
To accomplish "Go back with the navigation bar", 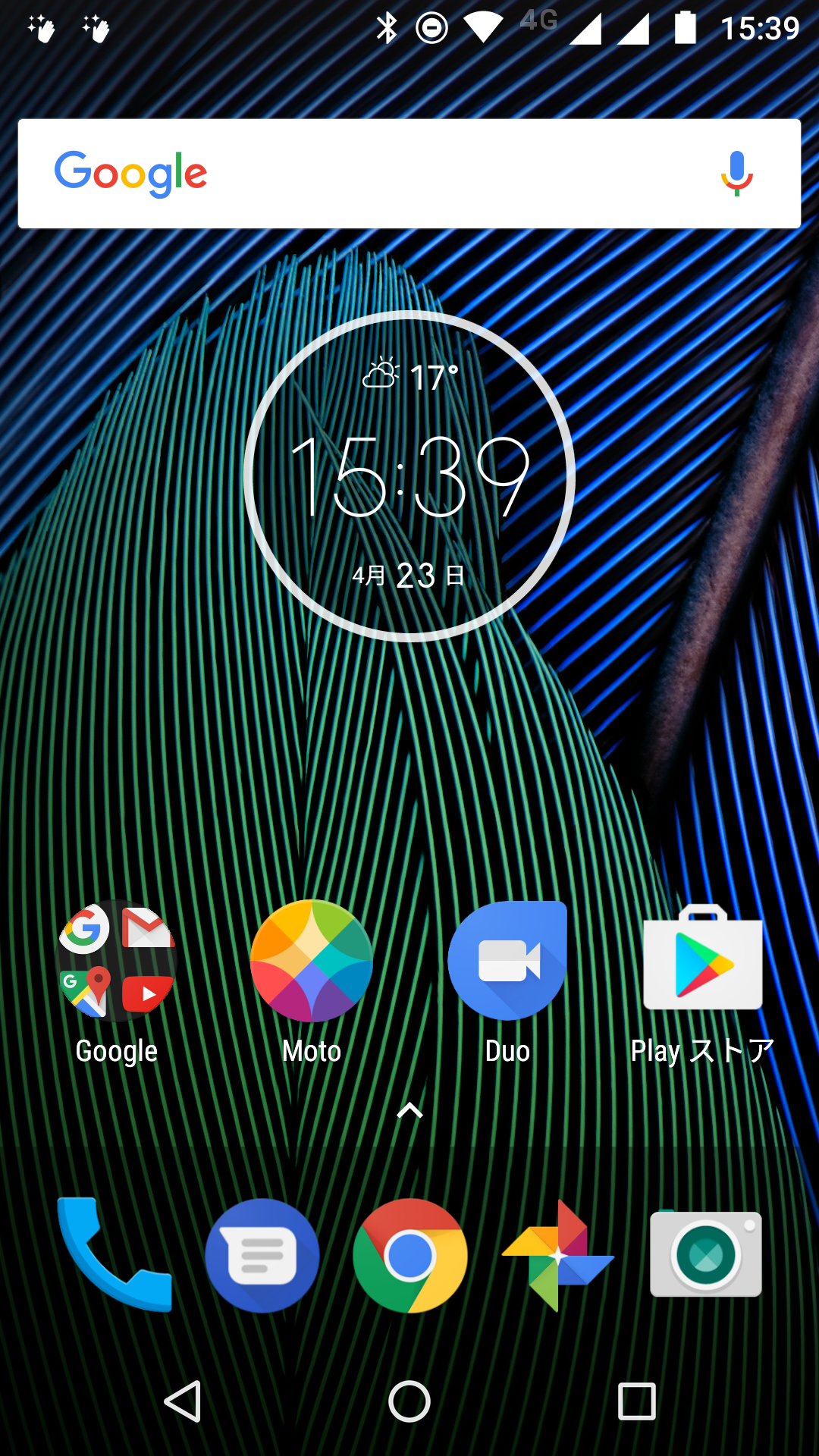I will point(183,1401).
